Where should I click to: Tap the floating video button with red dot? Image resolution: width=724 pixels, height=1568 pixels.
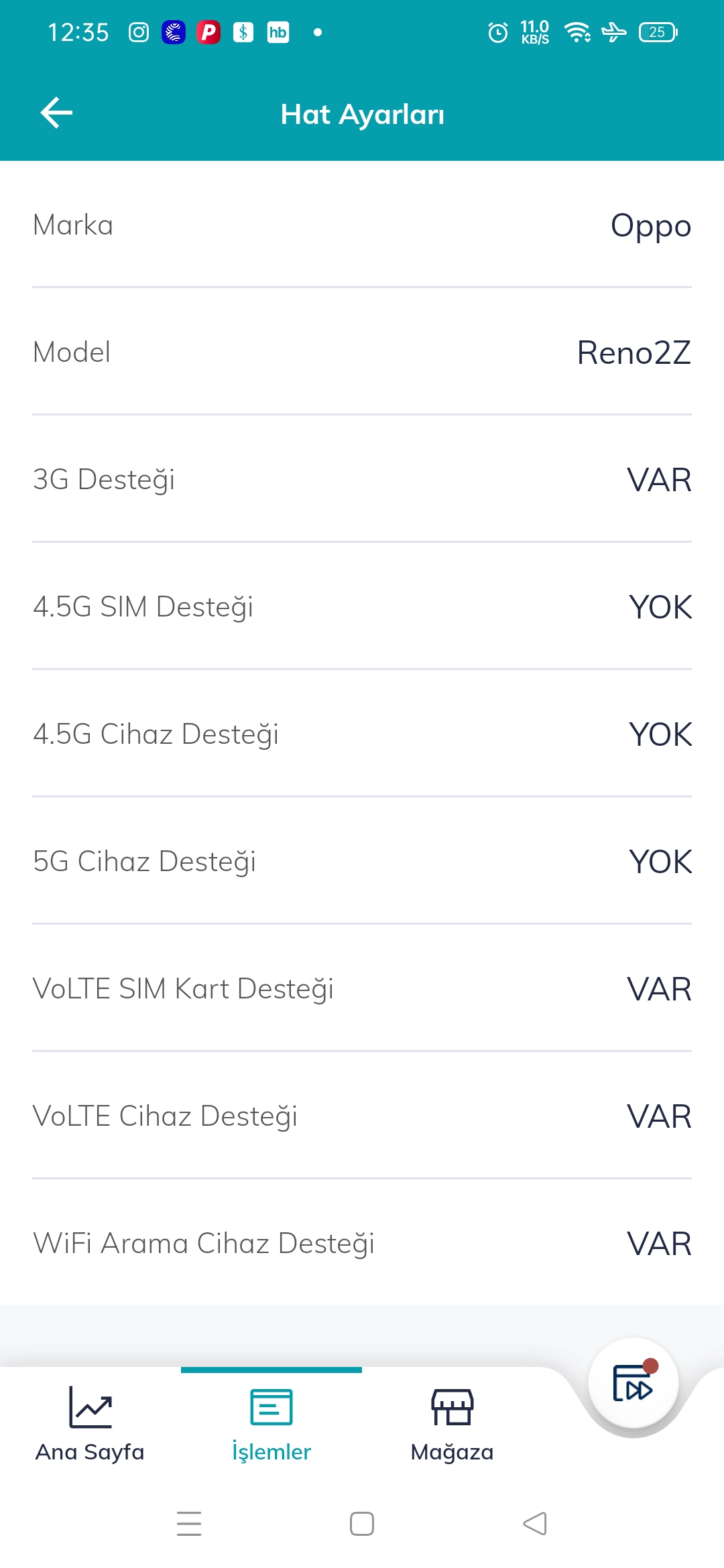633,1382
